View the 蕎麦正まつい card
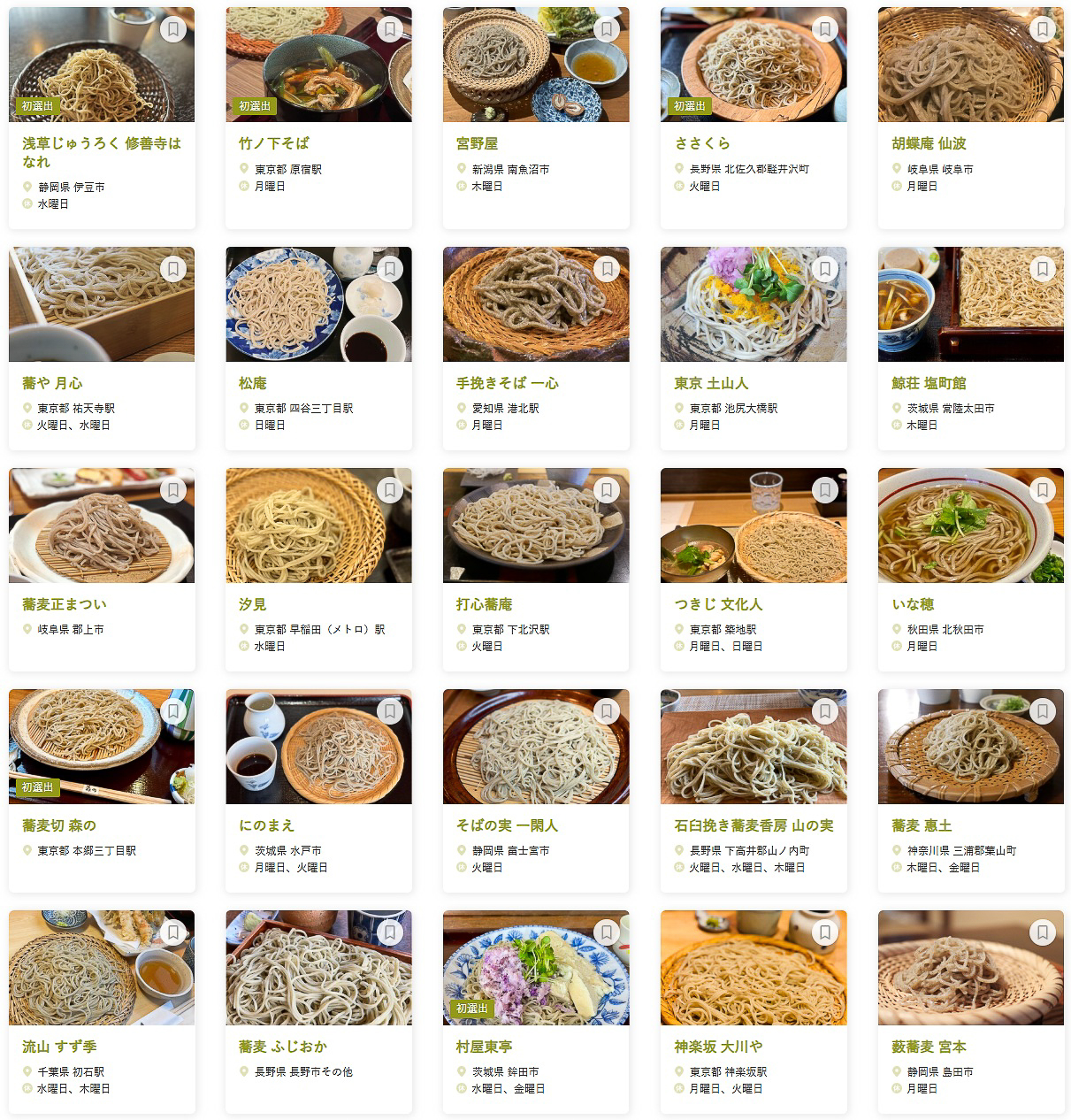 (65, 604)
